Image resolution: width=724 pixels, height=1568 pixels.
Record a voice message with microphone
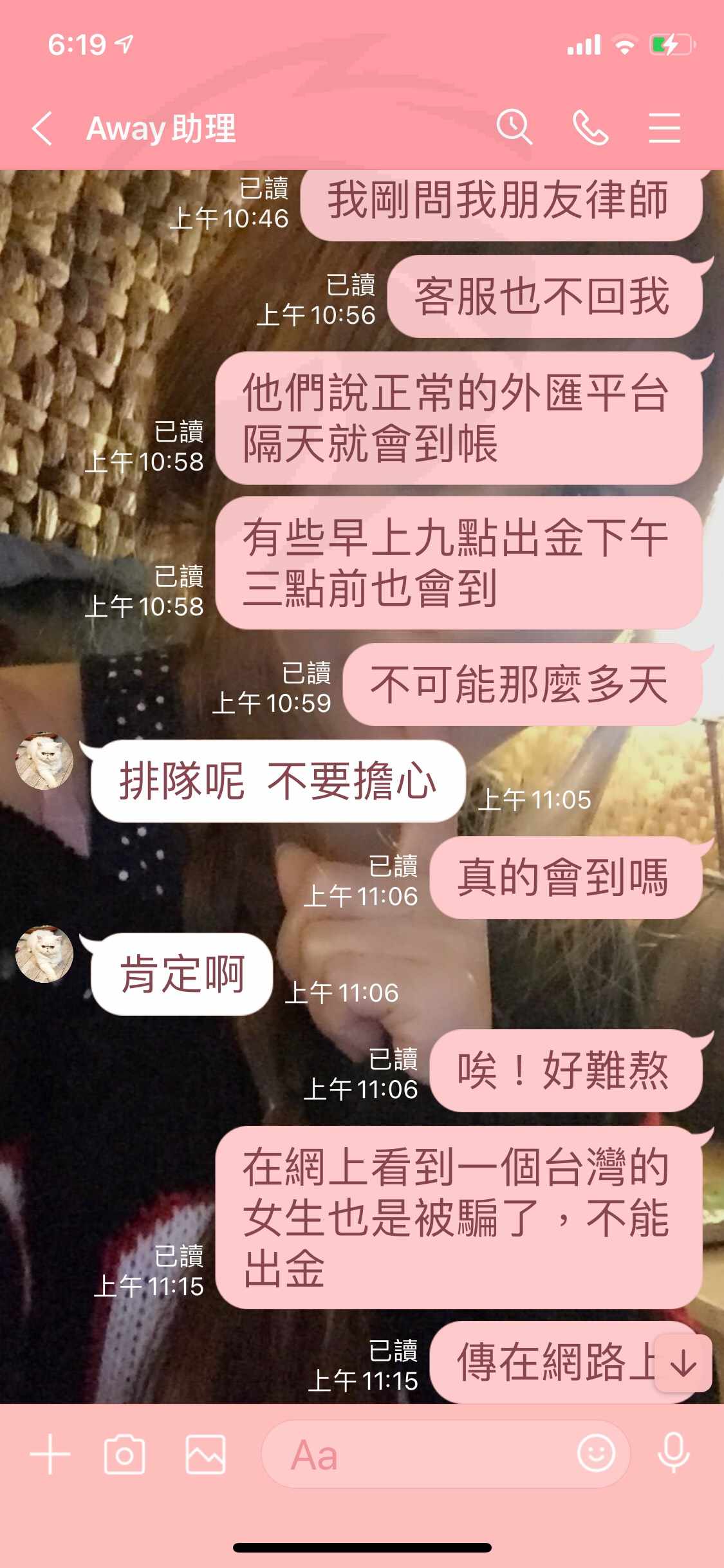tap(674, 1453)
